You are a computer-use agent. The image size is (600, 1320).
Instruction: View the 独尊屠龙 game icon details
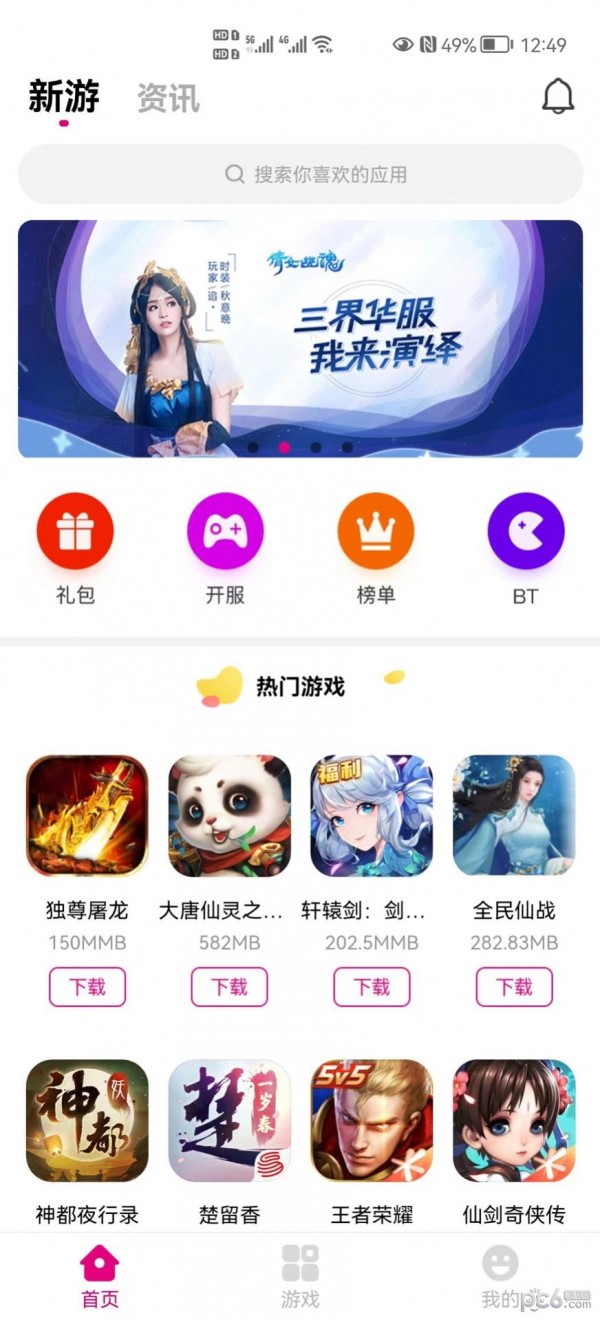tap(87, 815)
